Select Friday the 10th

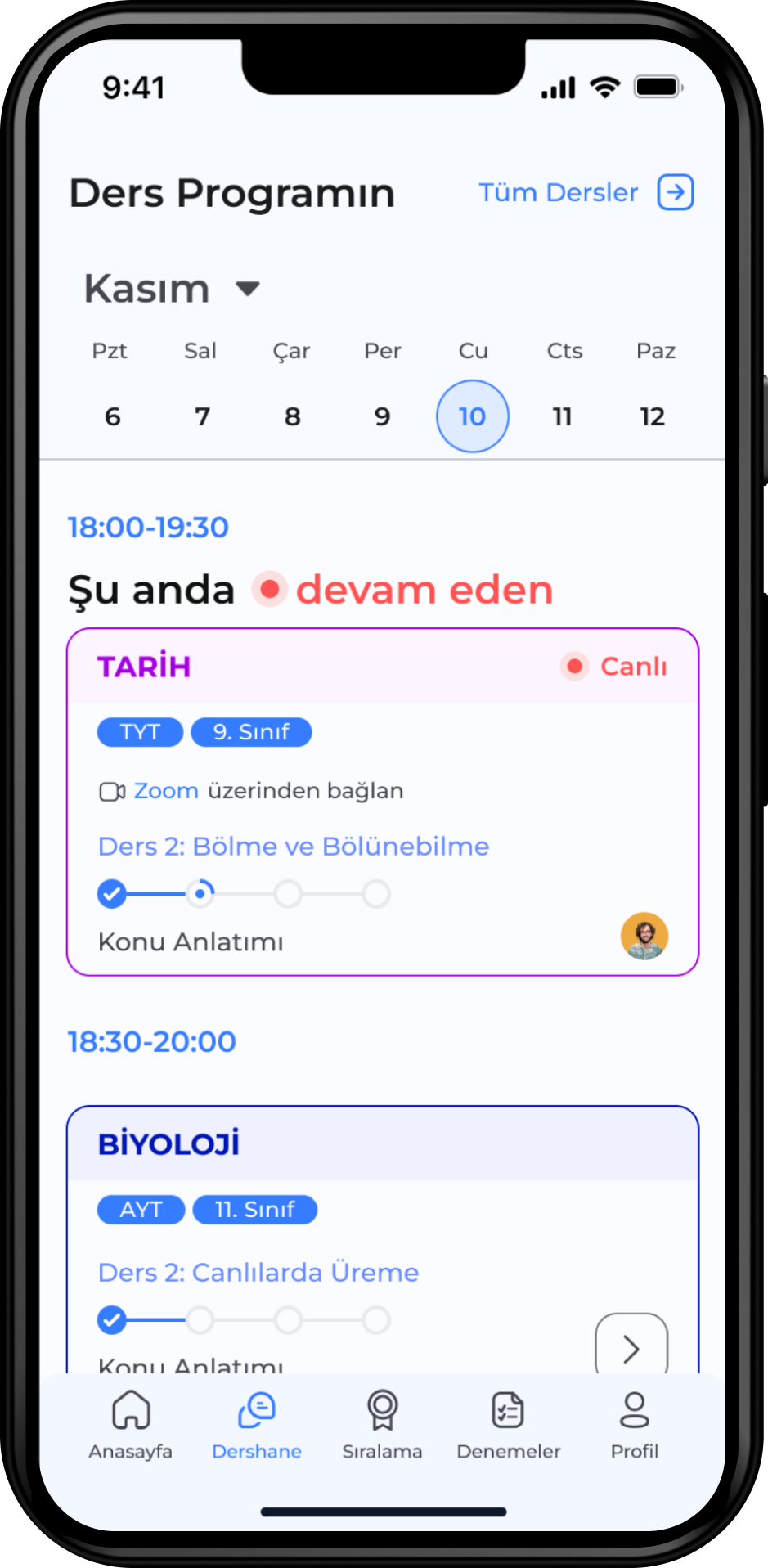473,416
